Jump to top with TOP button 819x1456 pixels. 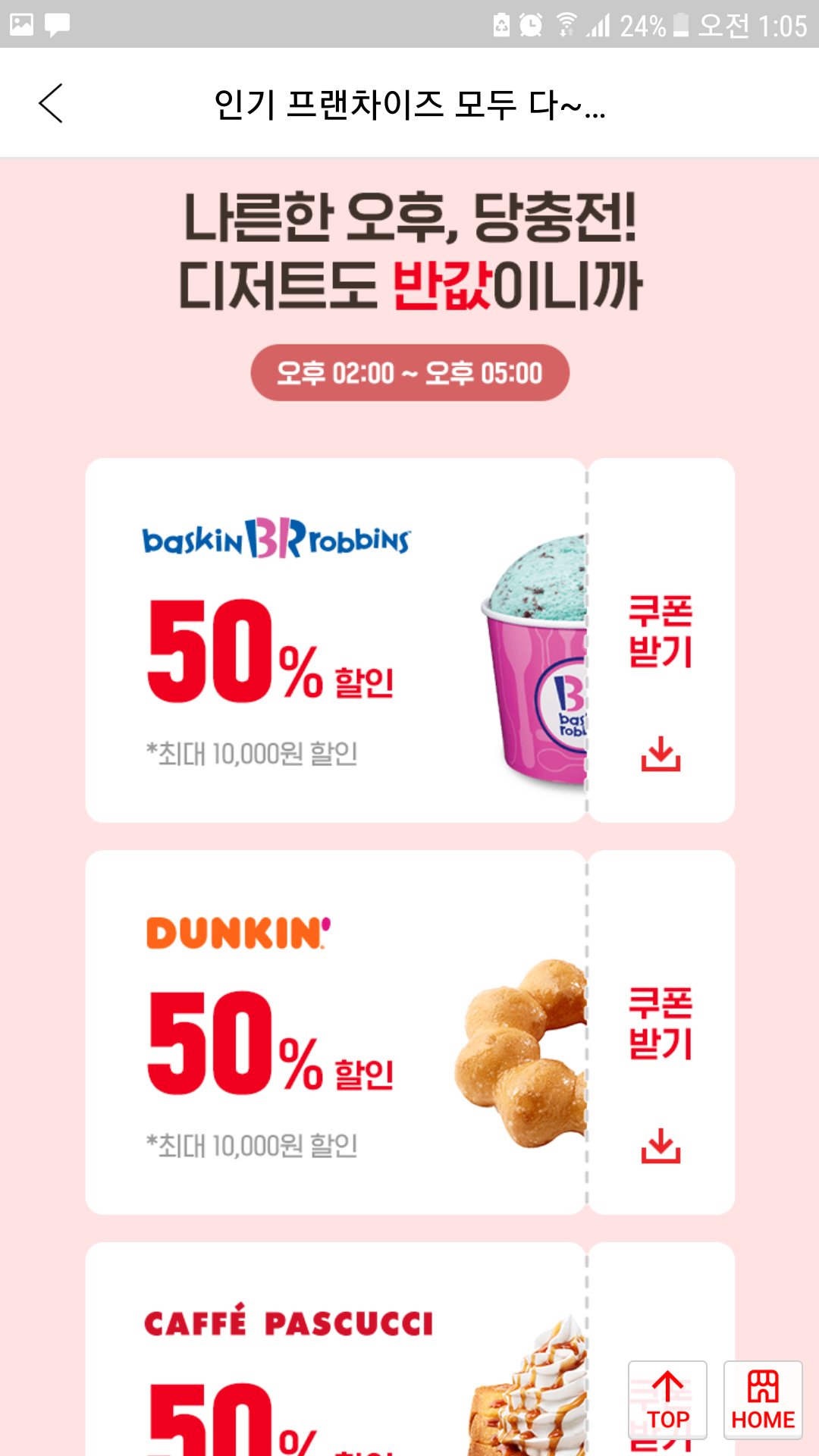[x=667, y=1400]
